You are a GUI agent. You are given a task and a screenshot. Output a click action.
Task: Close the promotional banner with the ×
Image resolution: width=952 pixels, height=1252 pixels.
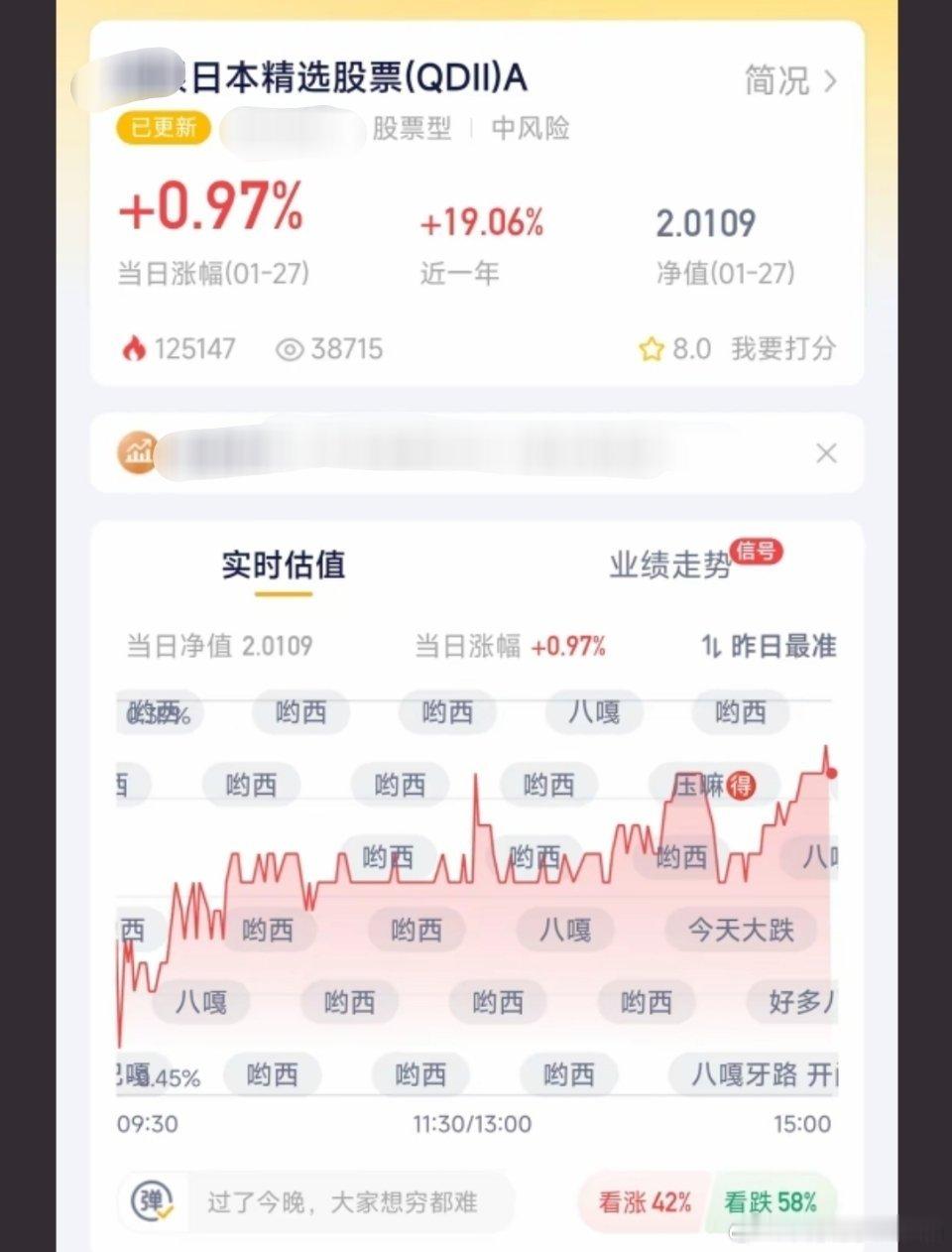(x=826, y=452)
